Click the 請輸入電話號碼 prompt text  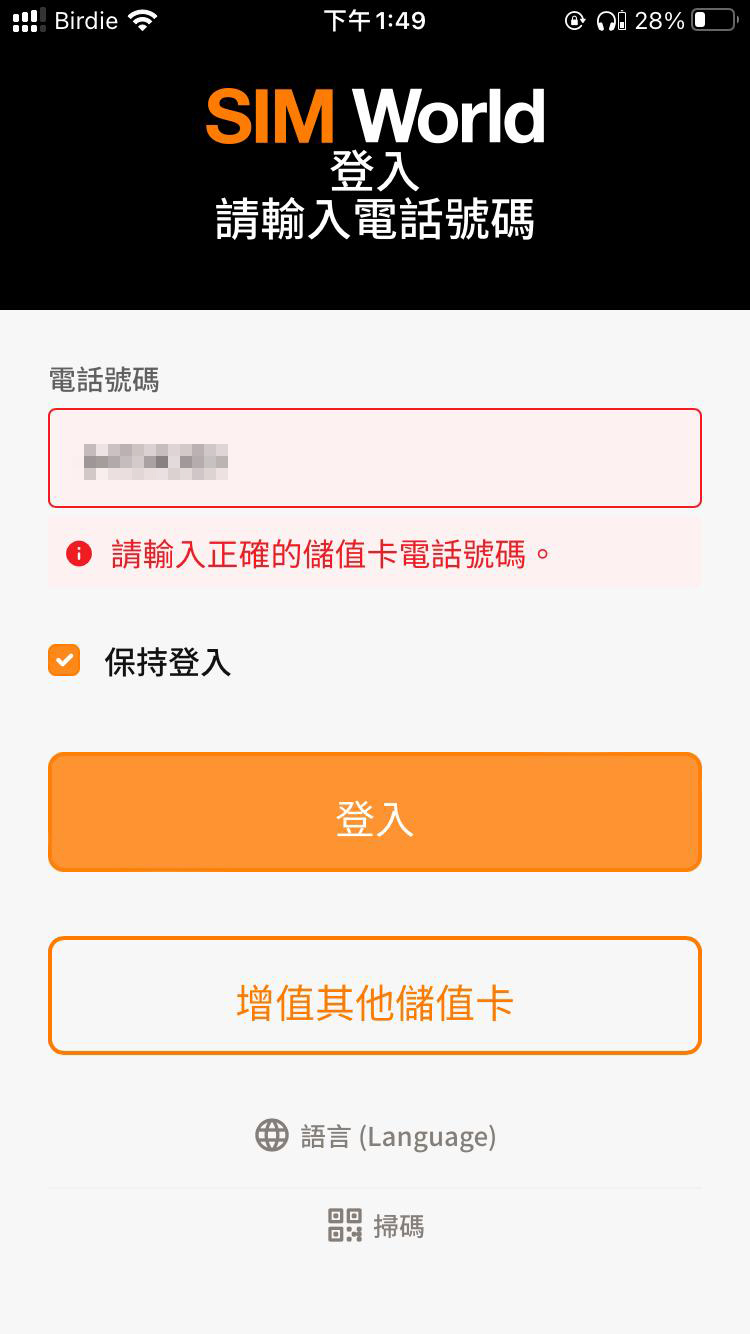tap(375, 222)
